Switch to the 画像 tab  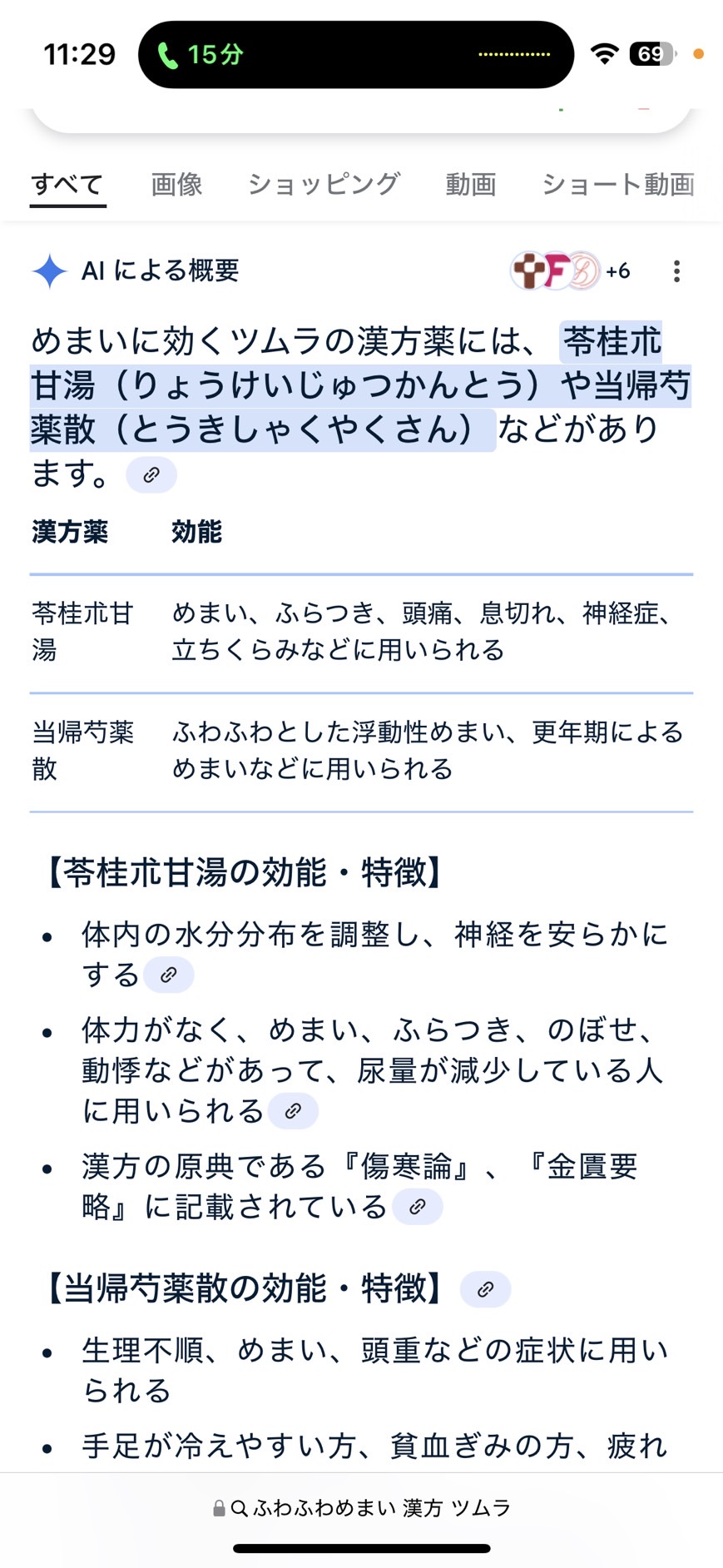[x=176, y=184]
